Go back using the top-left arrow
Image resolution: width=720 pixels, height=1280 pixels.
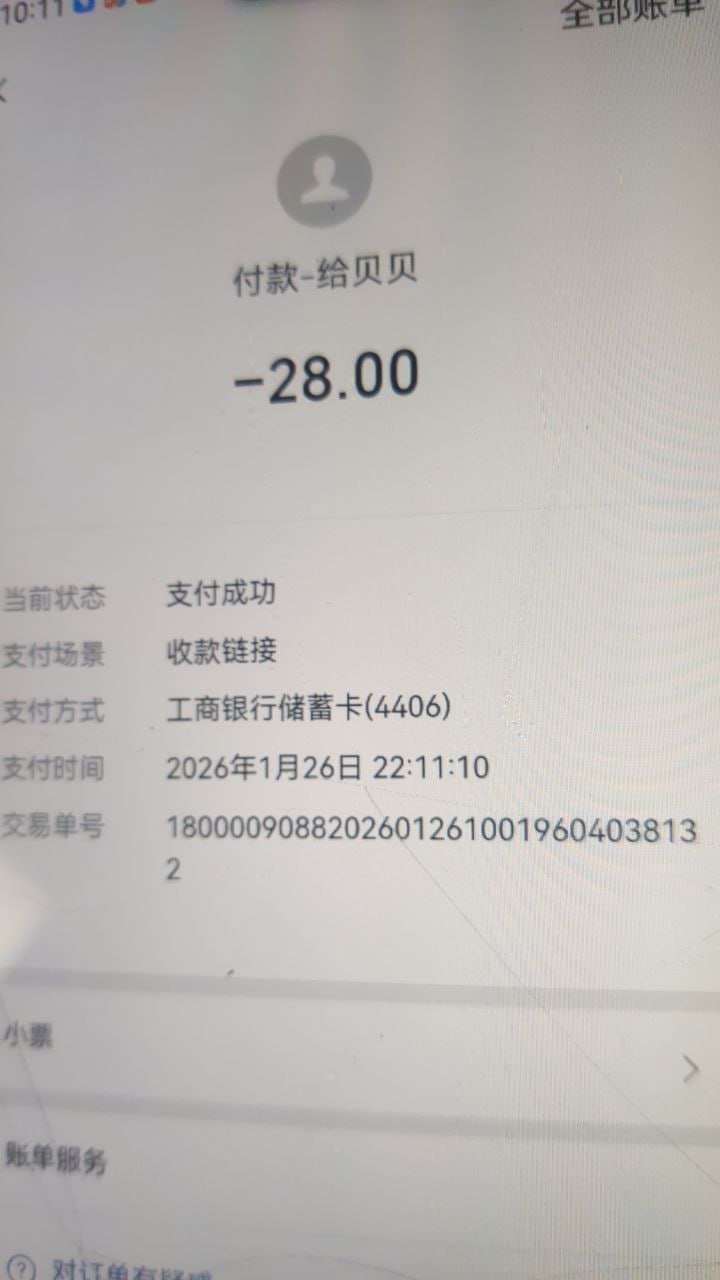point(5,90)
